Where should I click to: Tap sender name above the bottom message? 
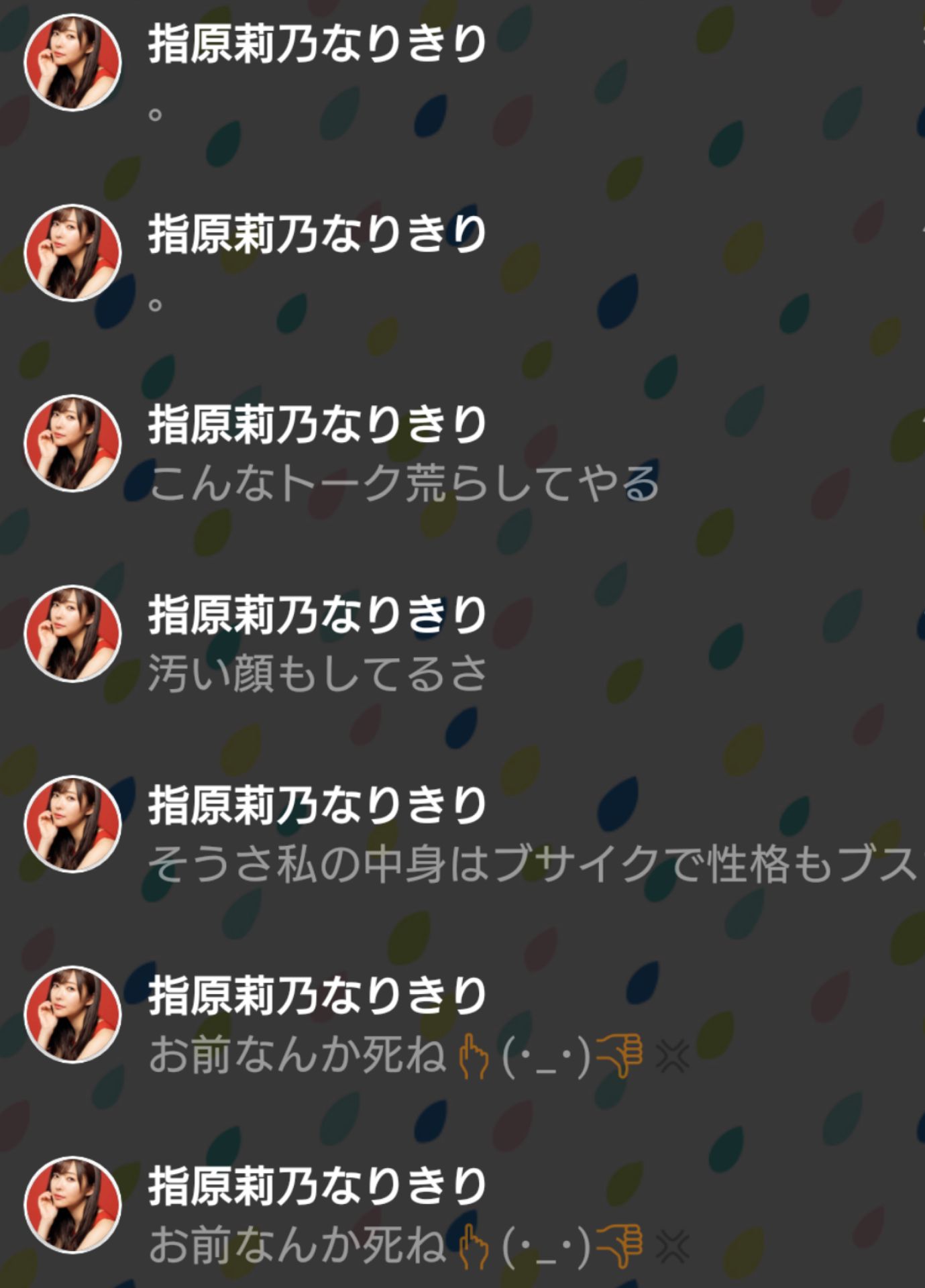pyautogui.click(x=312, y=1185)
